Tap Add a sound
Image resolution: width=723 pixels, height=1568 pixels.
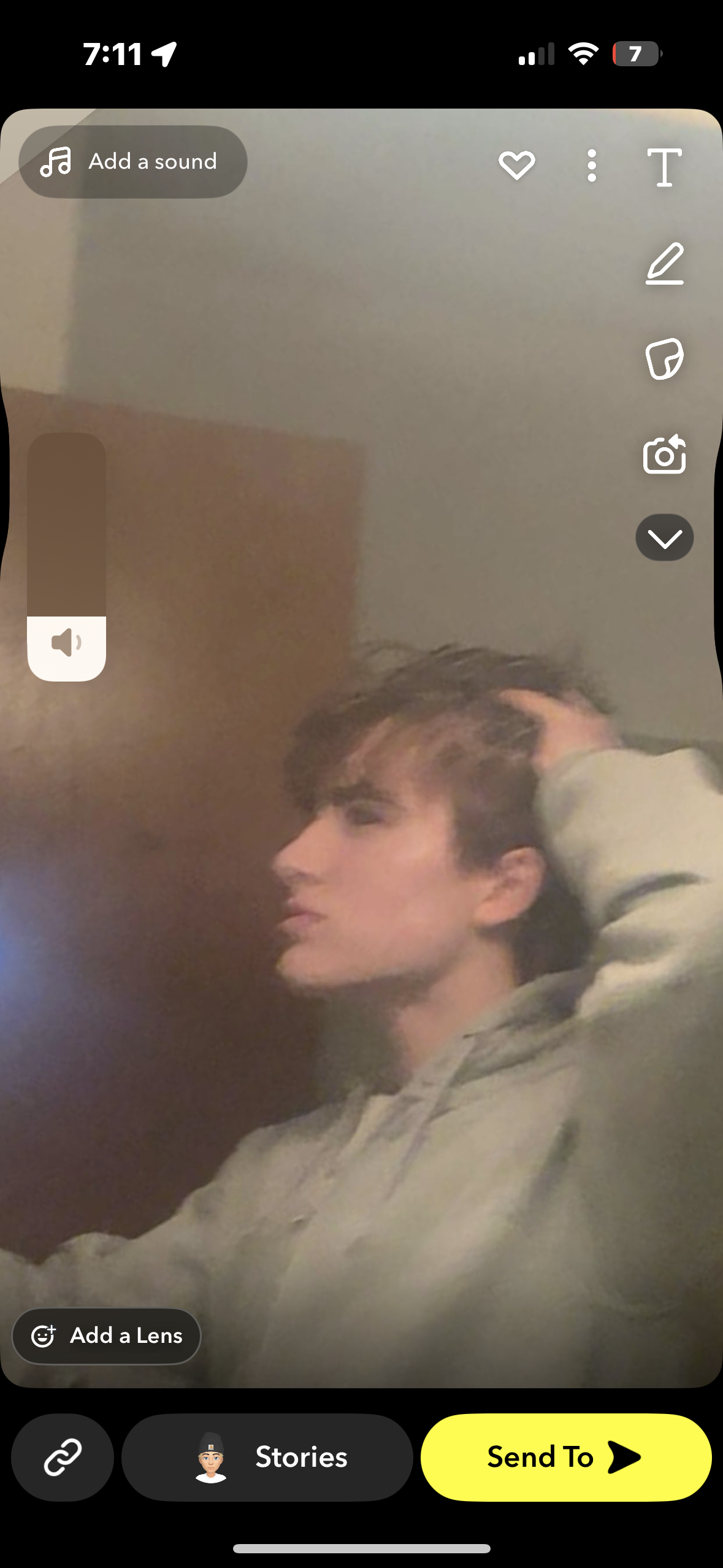(x=132, y=162)
